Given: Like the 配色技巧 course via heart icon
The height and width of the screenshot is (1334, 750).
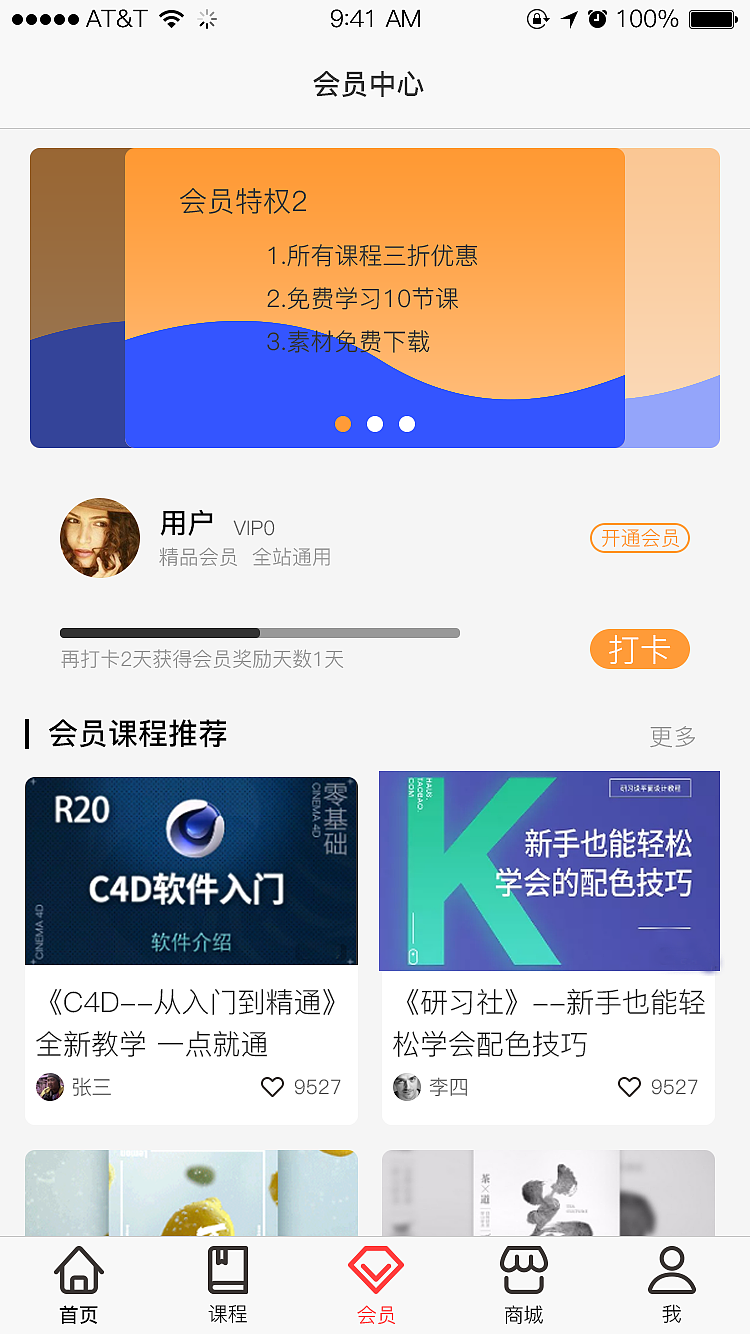Looking at the screenshot, I should pos(629,1087).
